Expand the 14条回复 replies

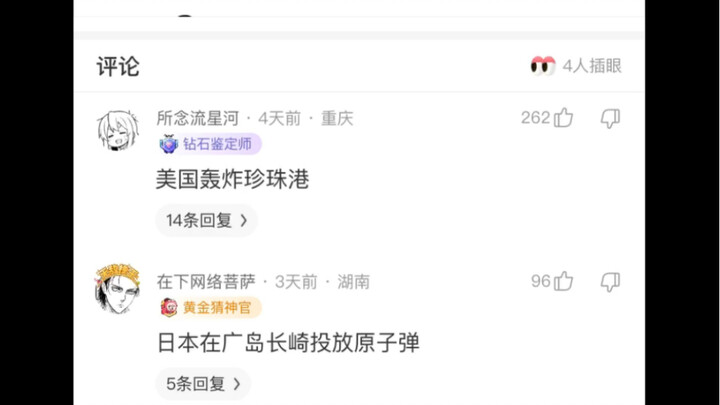(206, 220)
